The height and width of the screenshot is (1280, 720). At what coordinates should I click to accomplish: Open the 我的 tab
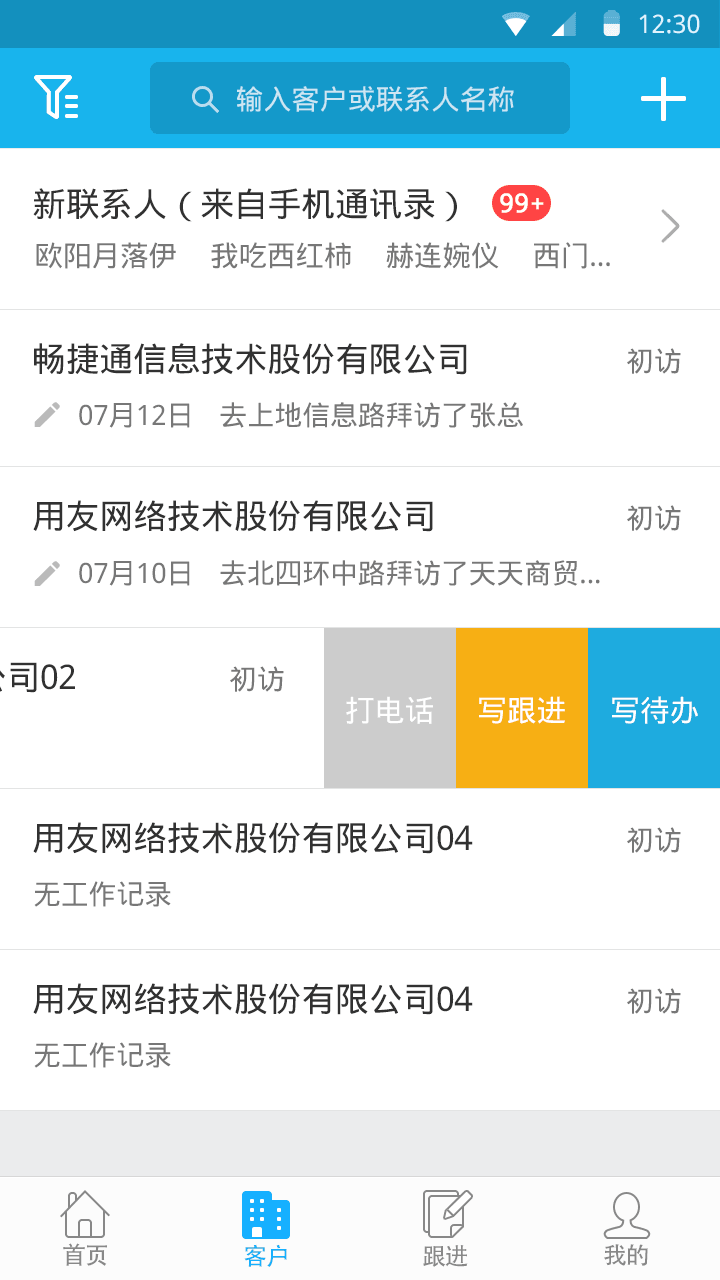[x=627, y=1229]
